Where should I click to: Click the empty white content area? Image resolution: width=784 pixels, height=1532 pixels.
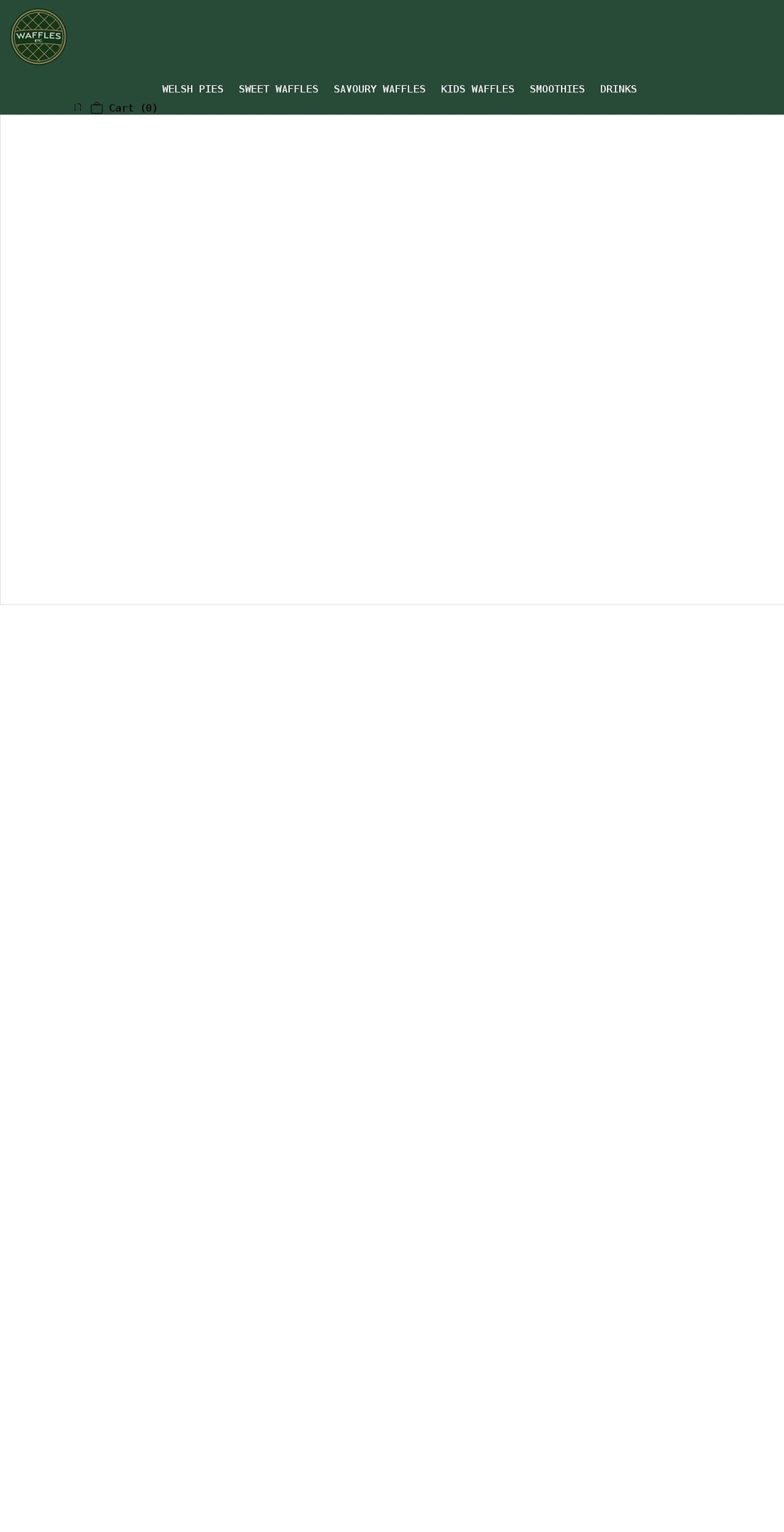392,360
